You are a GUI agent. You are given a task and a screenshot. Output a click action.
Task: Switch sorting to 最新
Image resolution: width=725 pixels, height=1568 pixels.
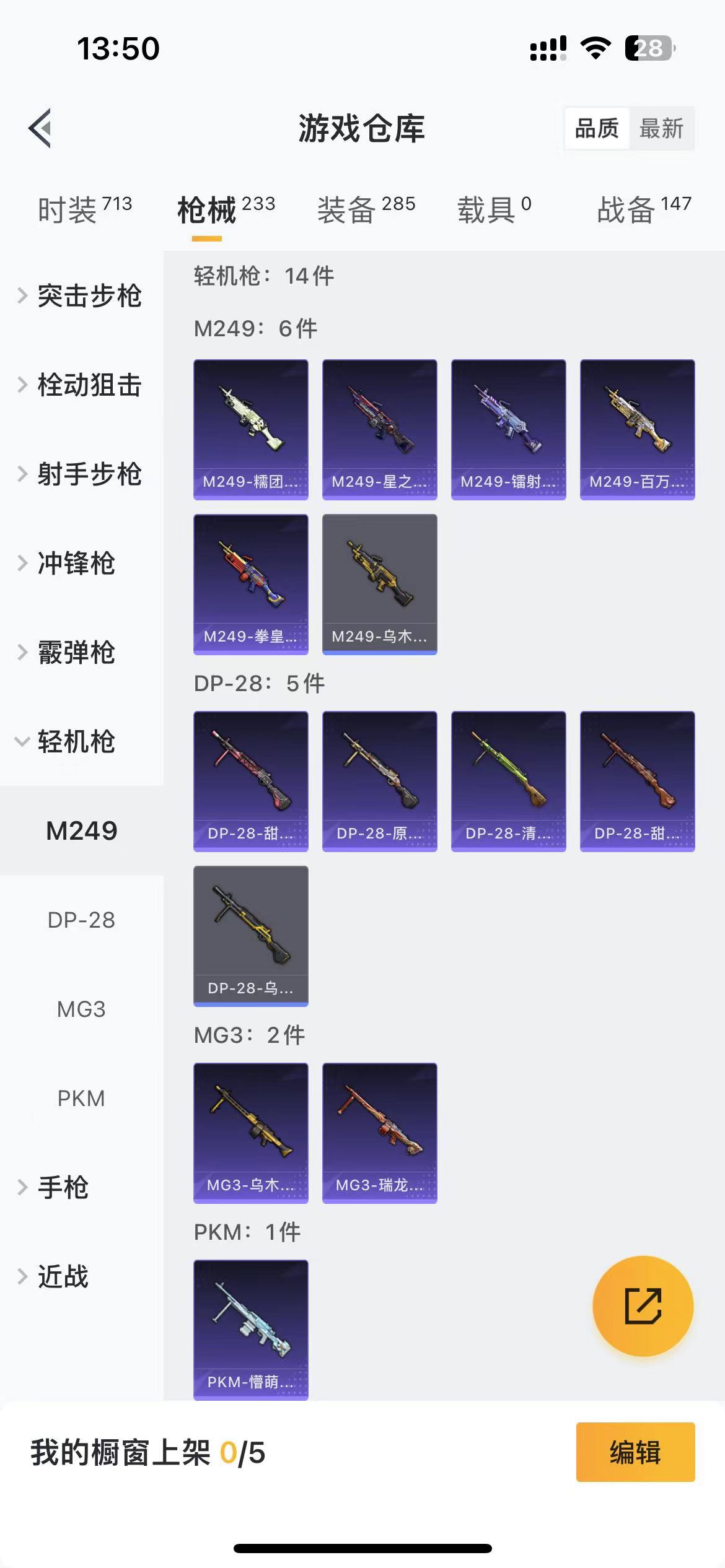pos(661,129)
